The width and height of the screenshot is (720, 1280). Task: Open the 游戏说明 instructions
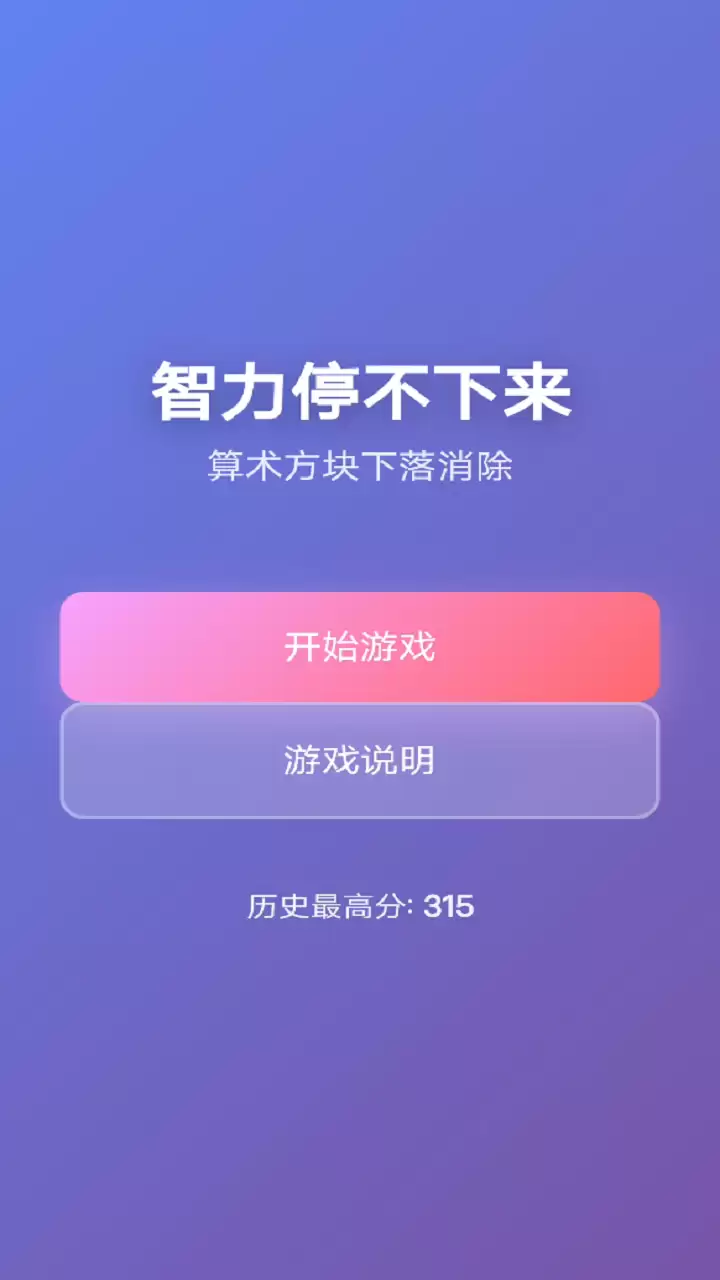click(360, 761)
